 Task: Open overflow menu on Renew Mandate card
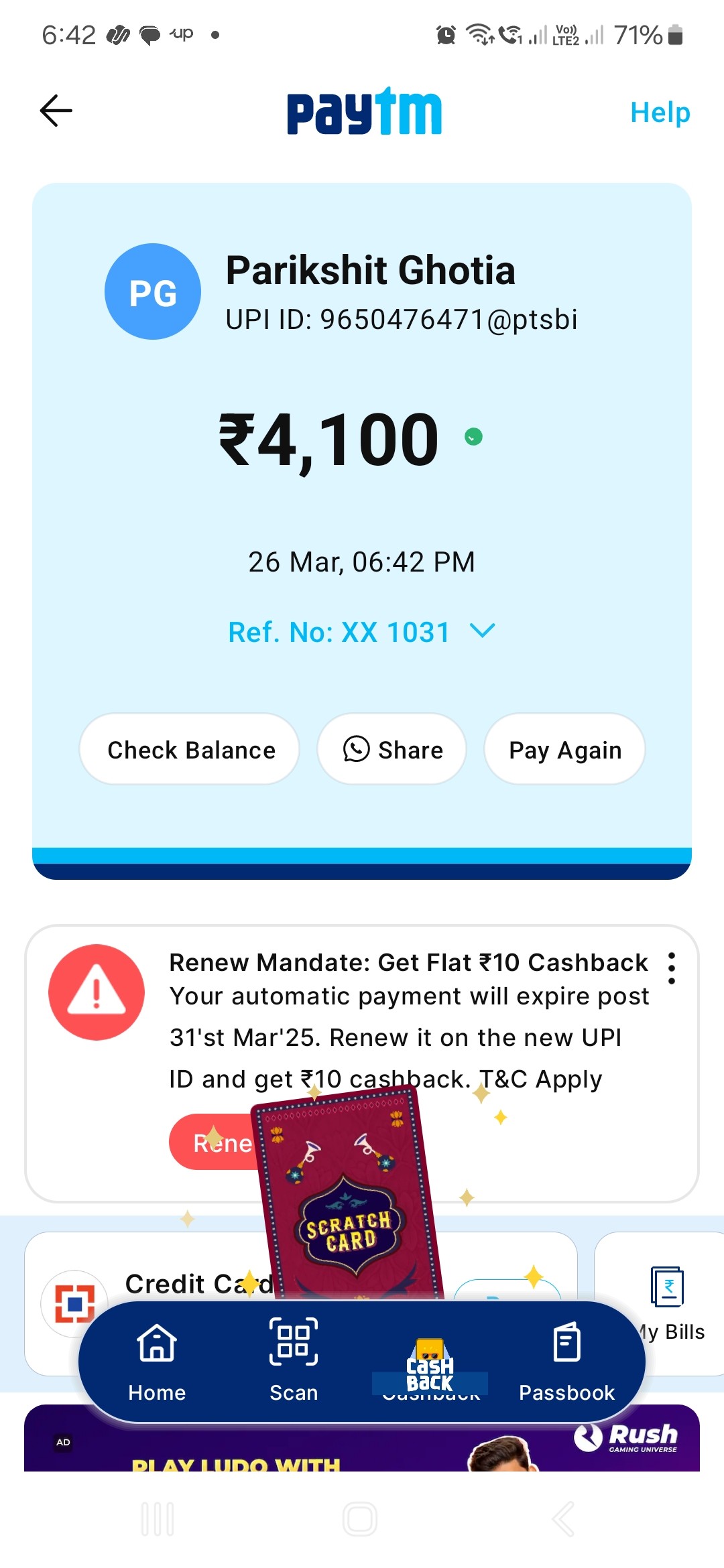672,968
